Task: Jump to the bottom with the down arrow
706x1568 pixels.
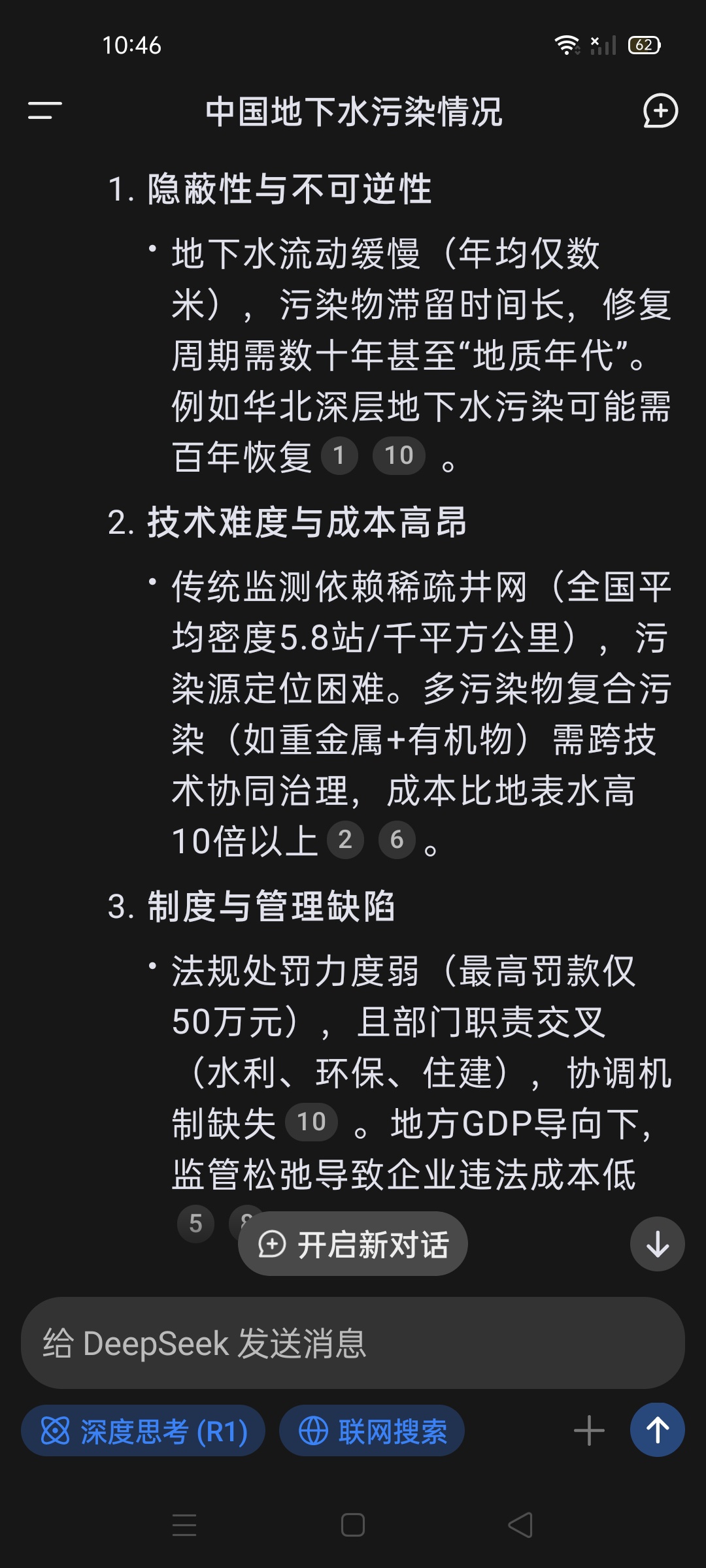Action: coord(657,1244)
